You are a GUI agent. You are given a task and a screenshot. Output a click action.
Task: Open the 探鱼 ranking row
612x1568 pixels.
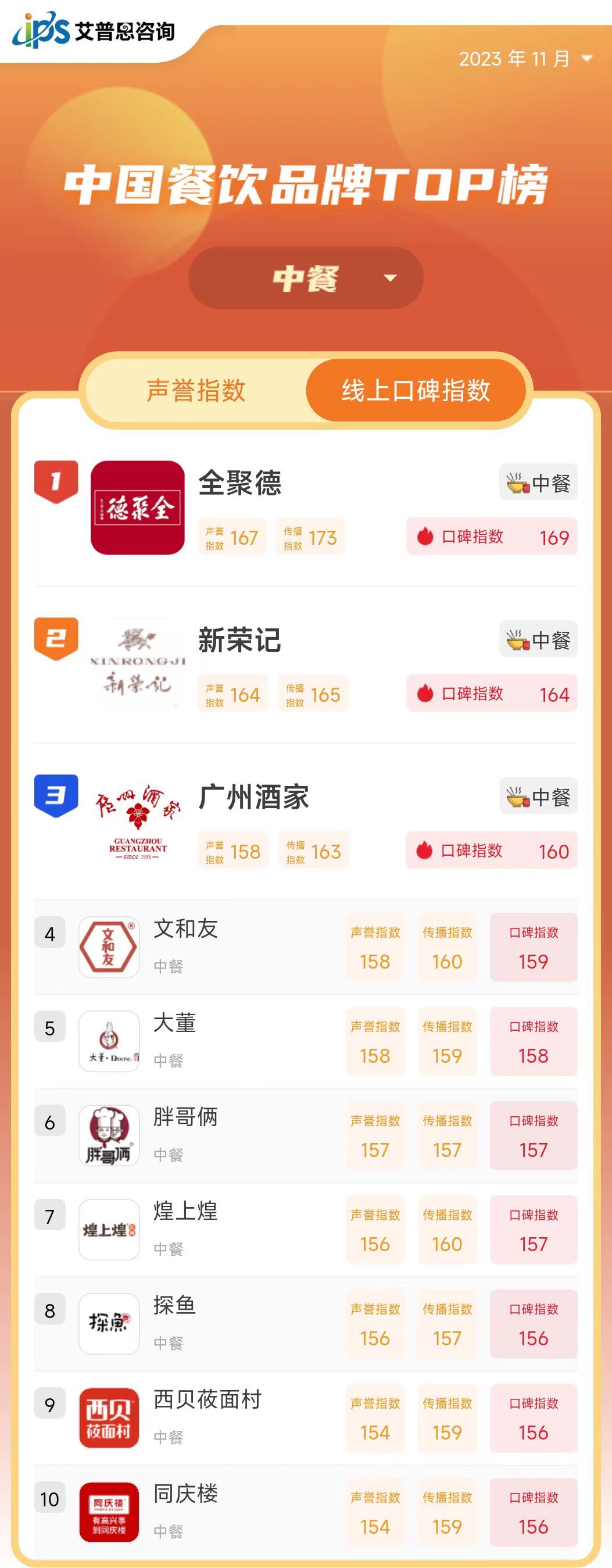pyautogui.click(x=174, y=1323)
